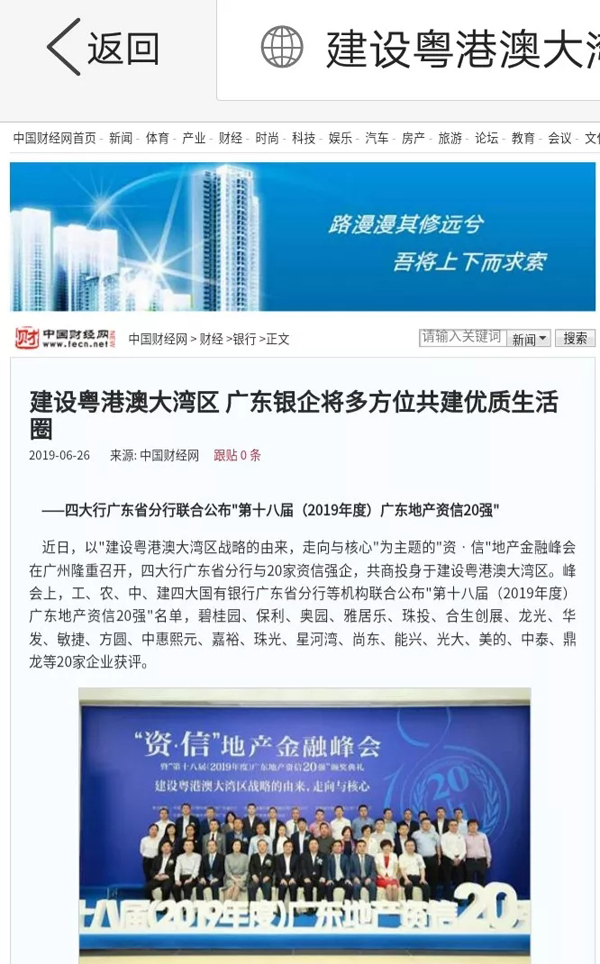Open the 产业 section
The height and width of the screenshot is (964, 600).
194,139
